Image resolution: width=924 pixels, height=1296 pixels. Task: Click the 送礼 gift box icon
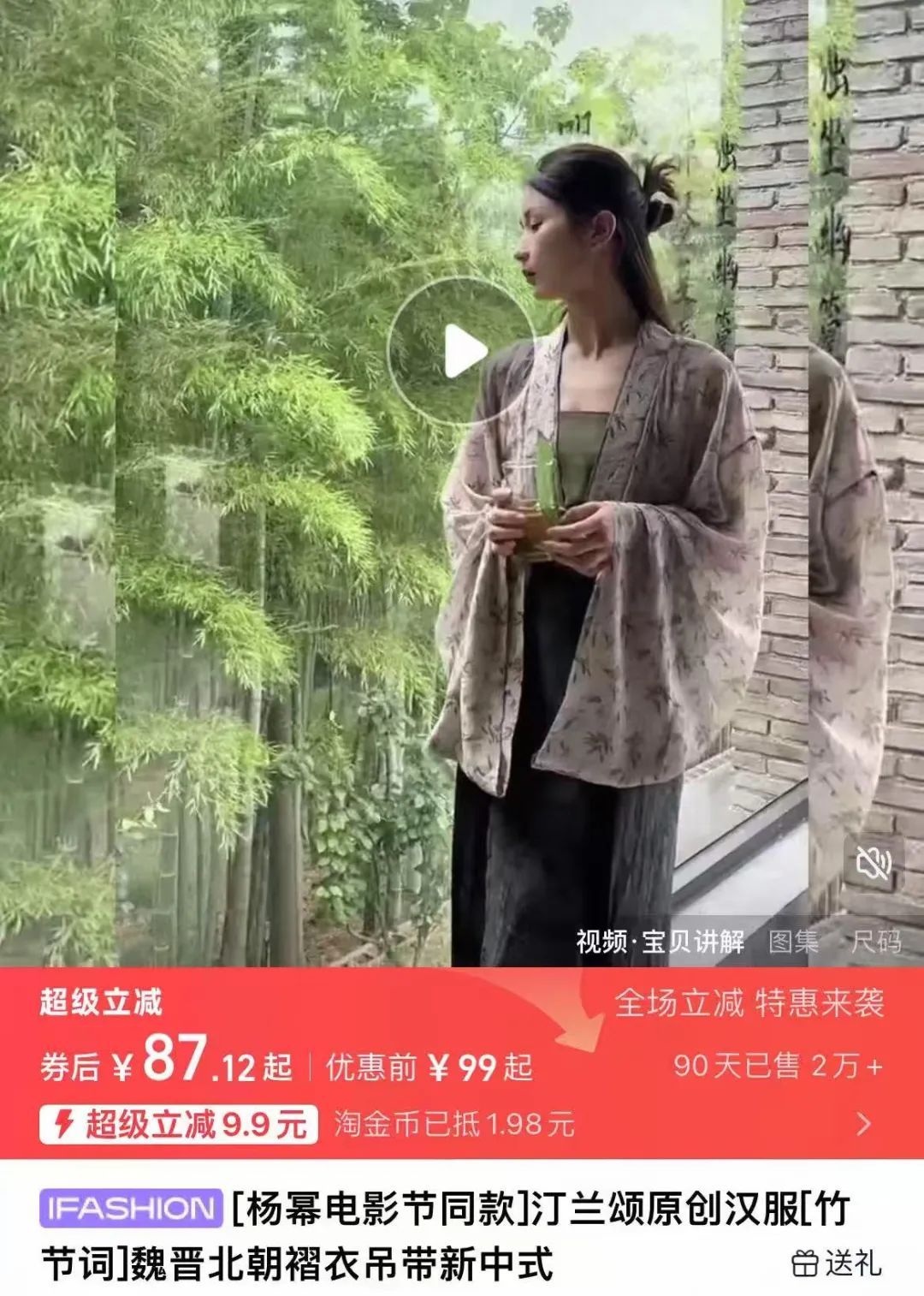pos(805,1264)
